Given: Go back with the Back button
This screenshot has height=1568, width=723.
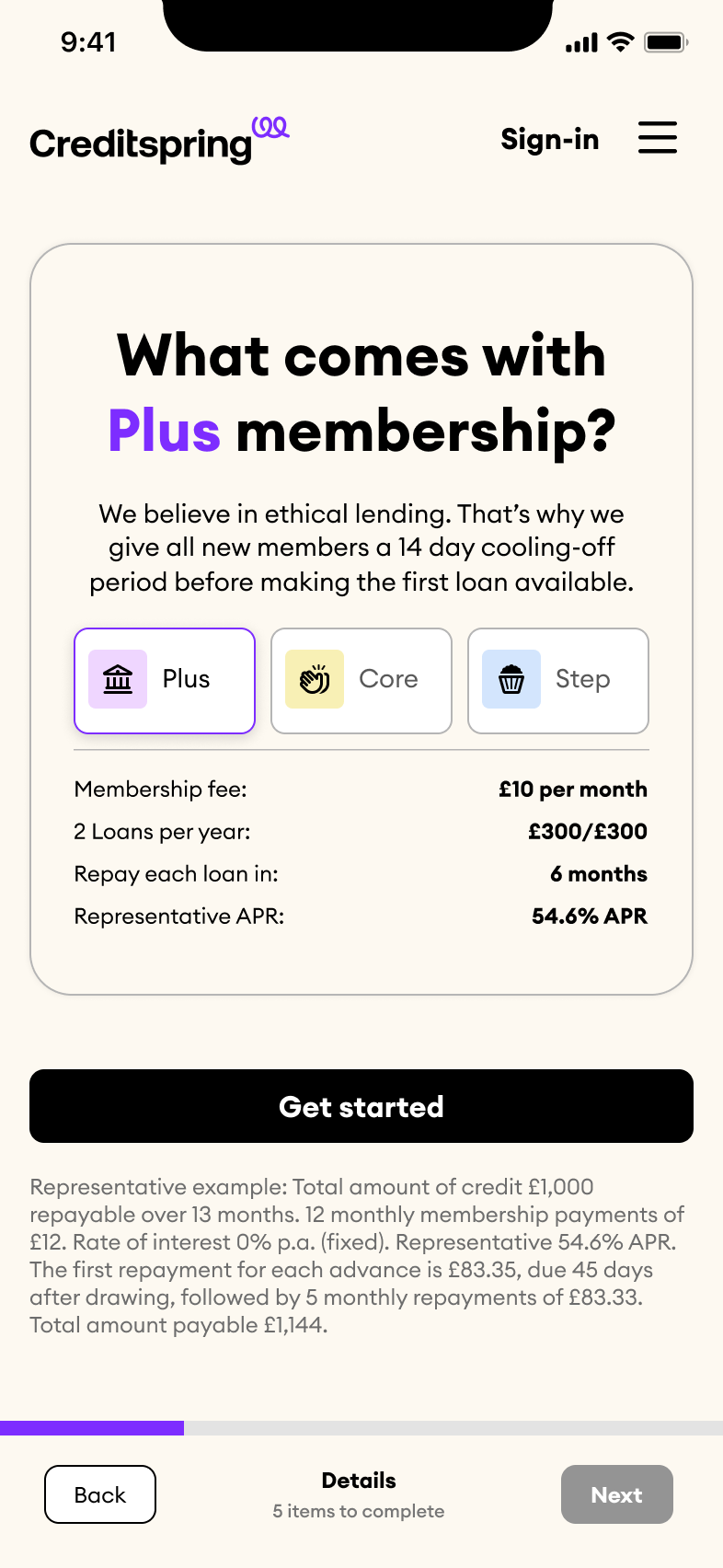Looking at the screenshot, I should pyautogui.click(x=100, y=1494).
